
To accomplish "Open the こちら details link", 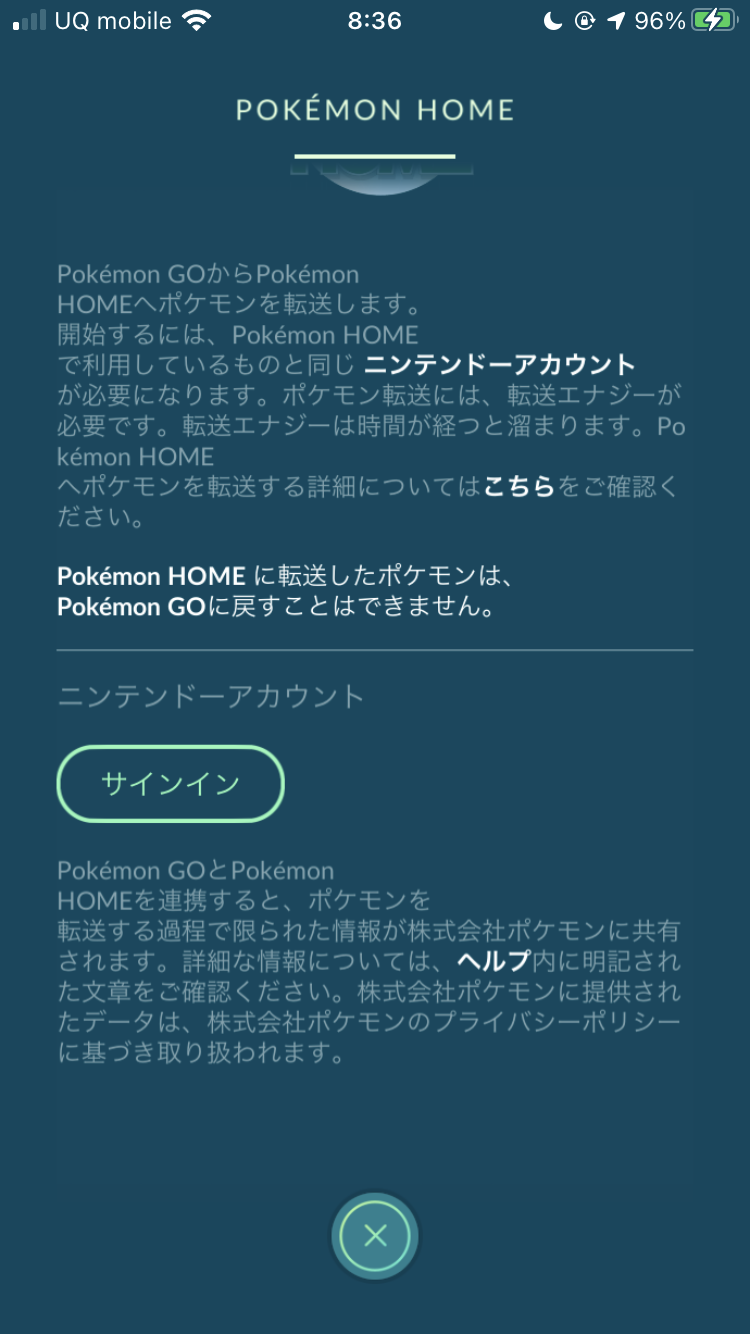I will tap(519, 487).
